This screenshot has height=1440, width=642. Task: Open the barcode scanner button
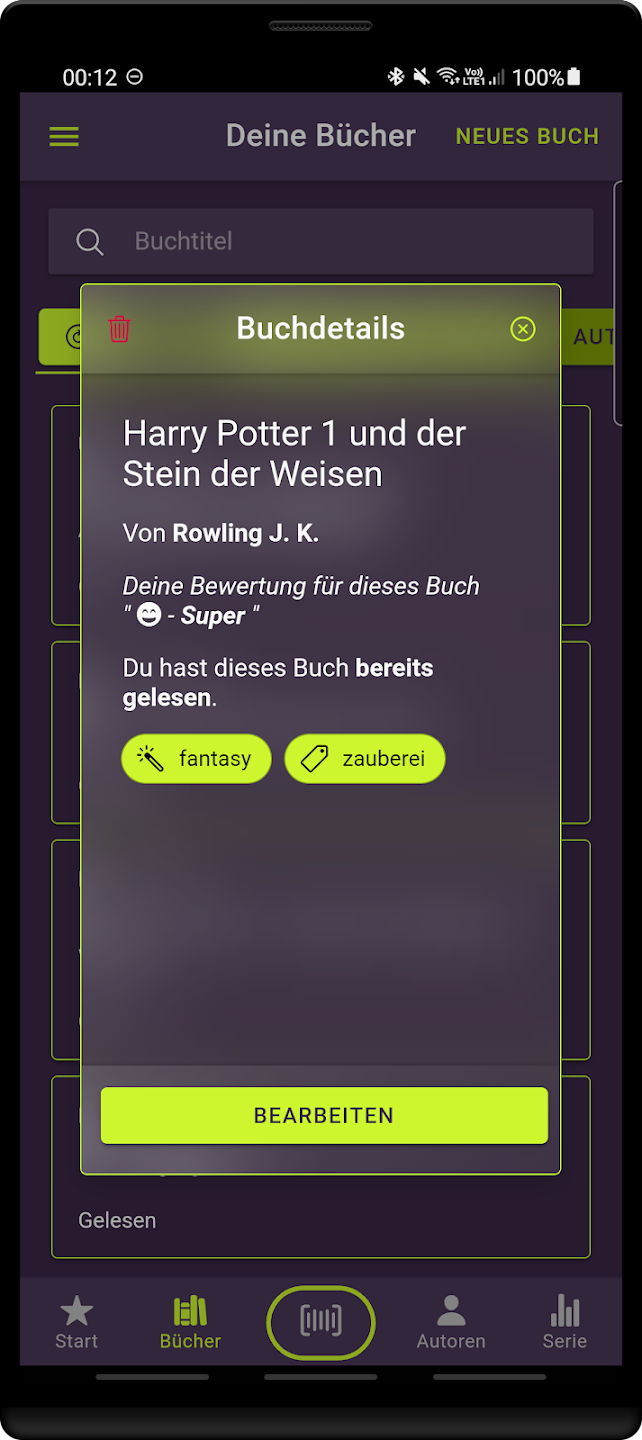click(x=321, y=1322)
